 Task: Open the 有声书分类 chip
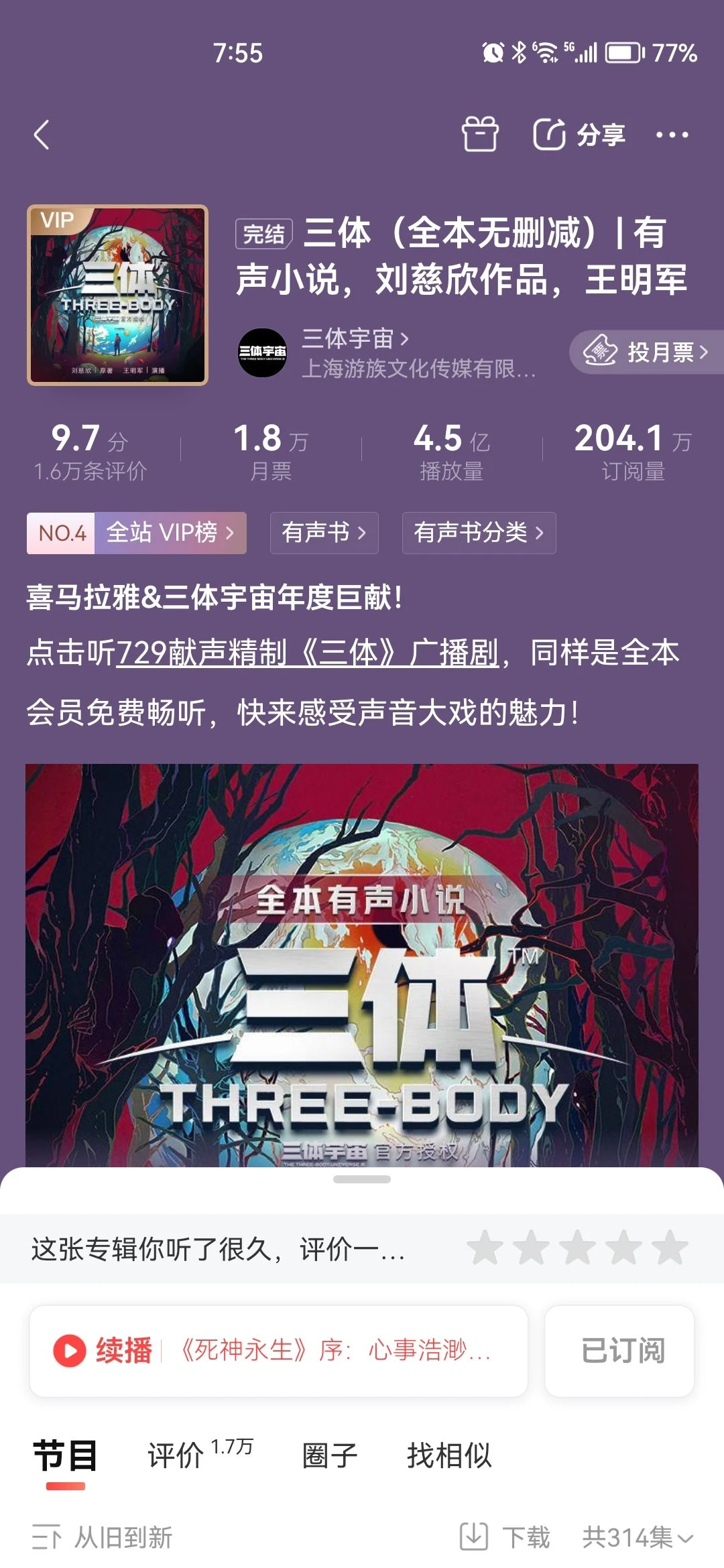479,533
